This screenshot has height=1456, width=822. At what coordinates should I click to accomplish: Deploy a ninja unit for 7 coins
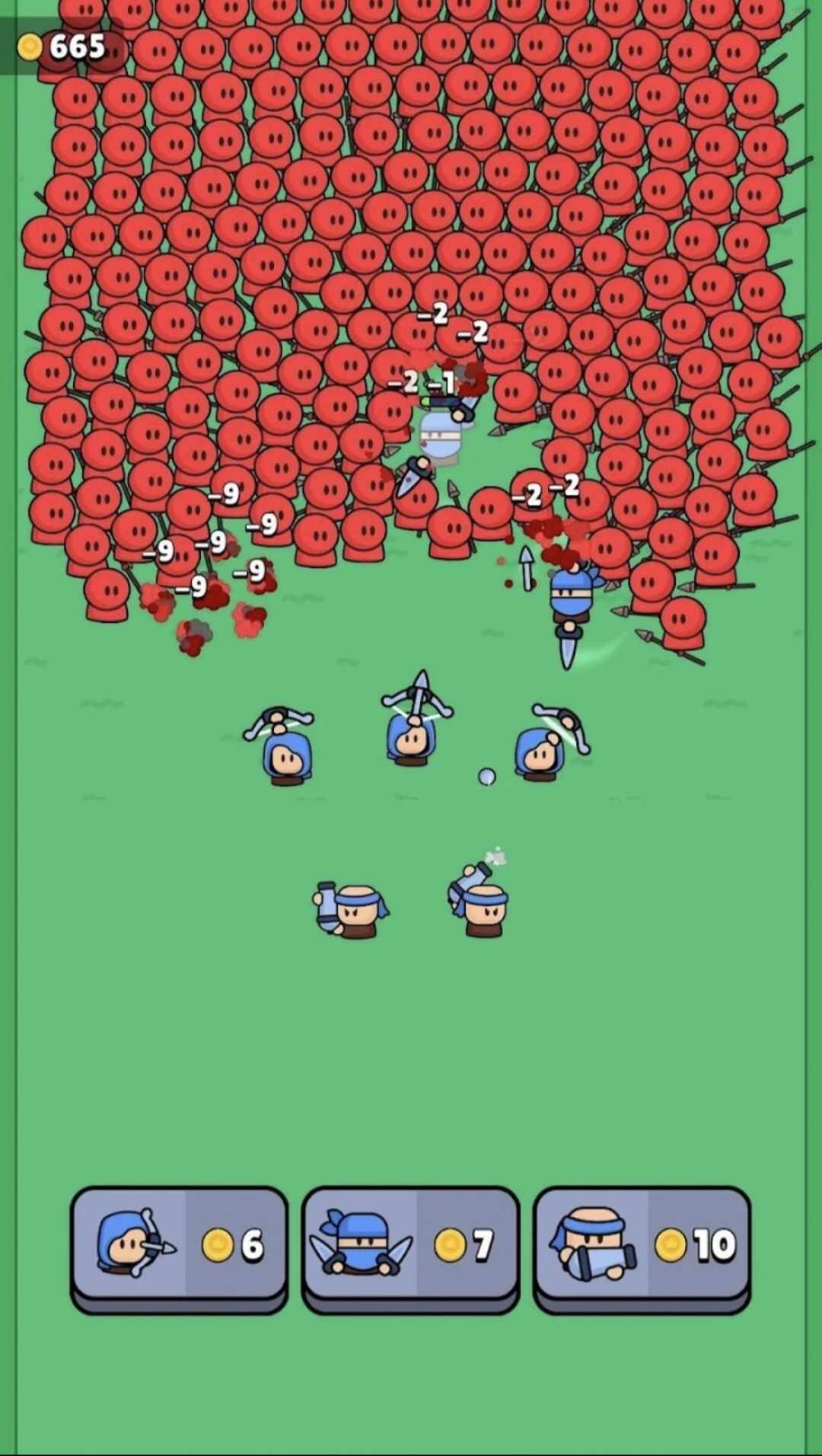click(410, 1245)
